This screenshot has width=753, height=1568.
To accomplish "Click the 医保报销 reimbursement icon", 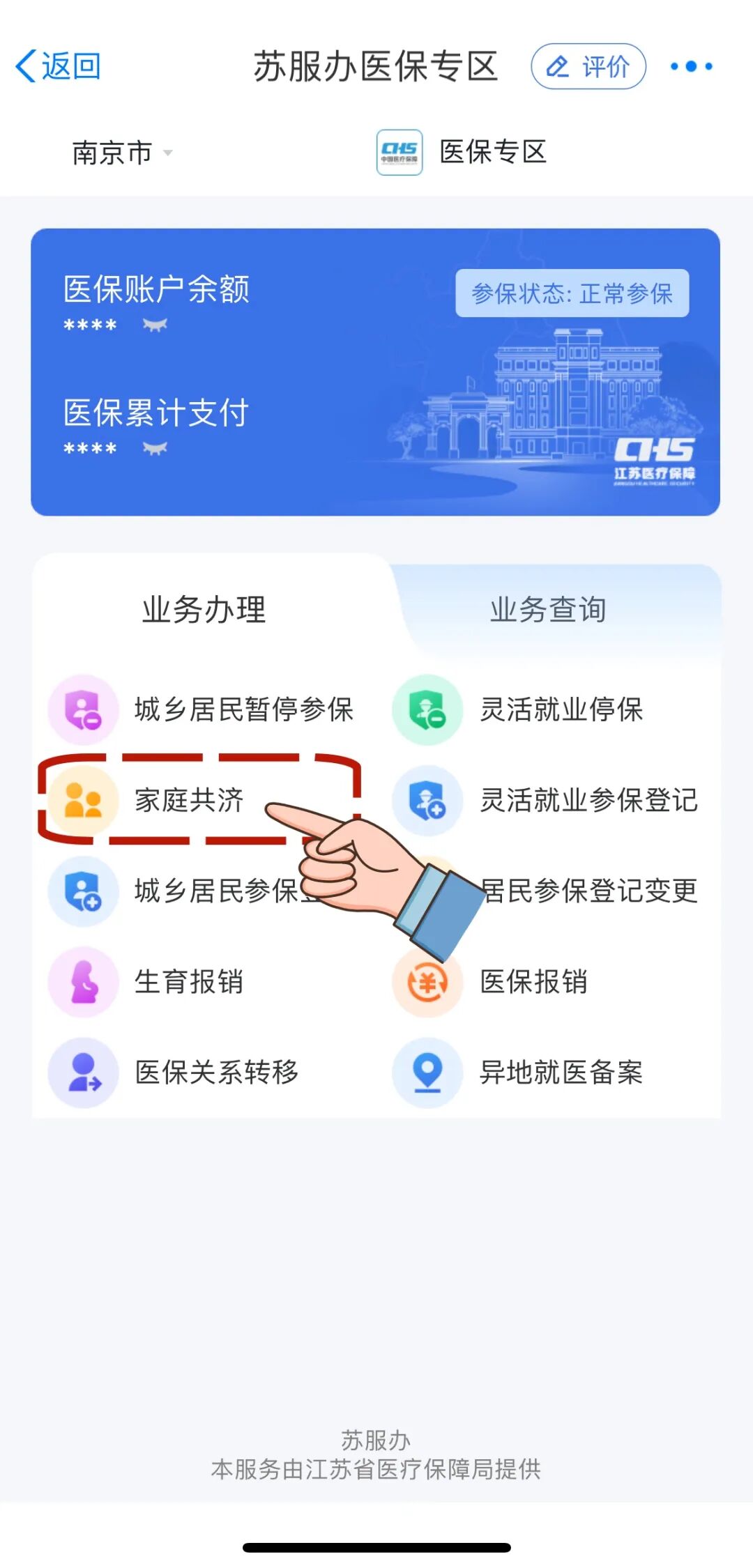I will click(x=428, y=983).
